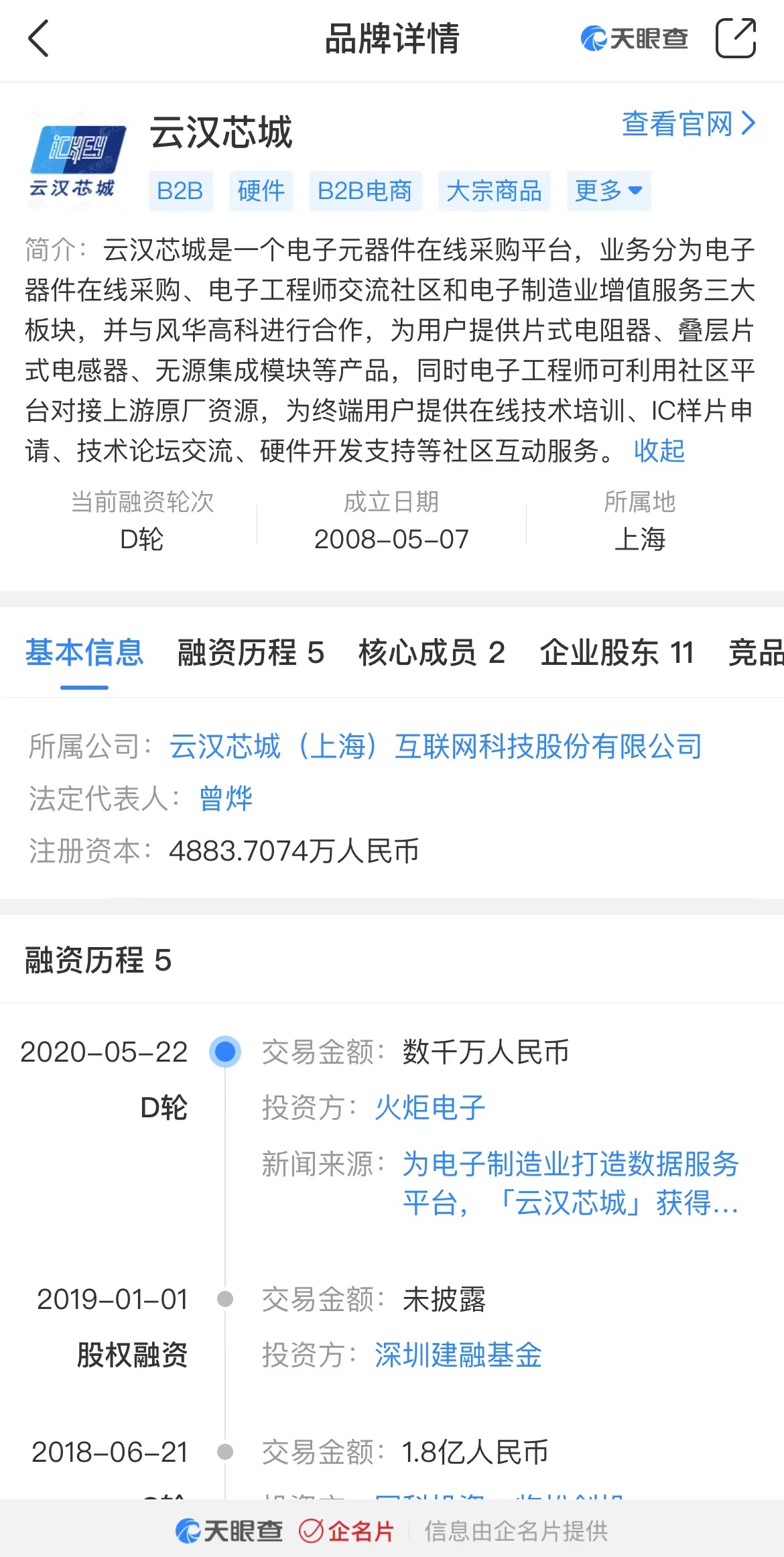
Task: Expand 更多 tags dropdown
Action: (608, 191)
